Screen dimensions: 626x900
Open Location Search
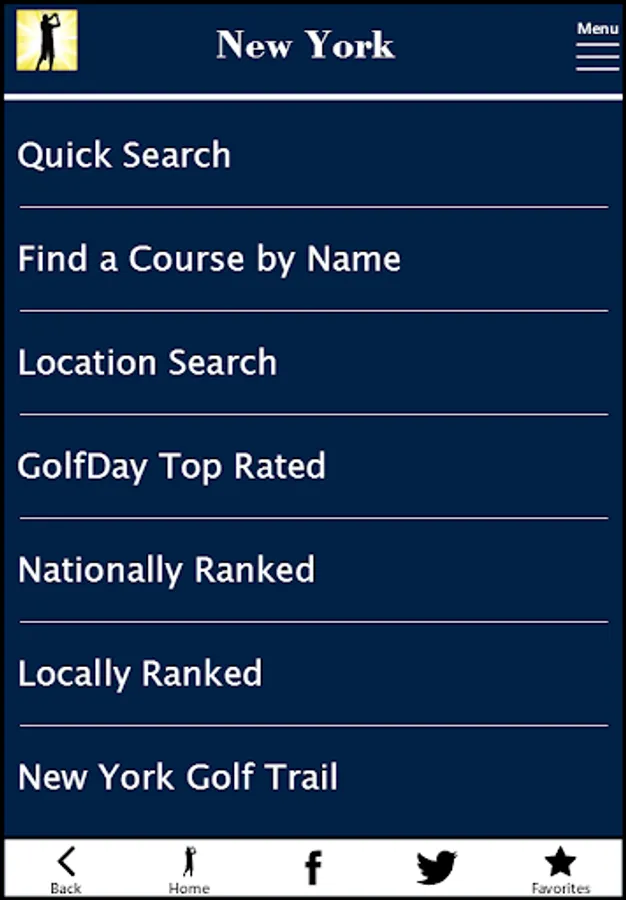313,363
